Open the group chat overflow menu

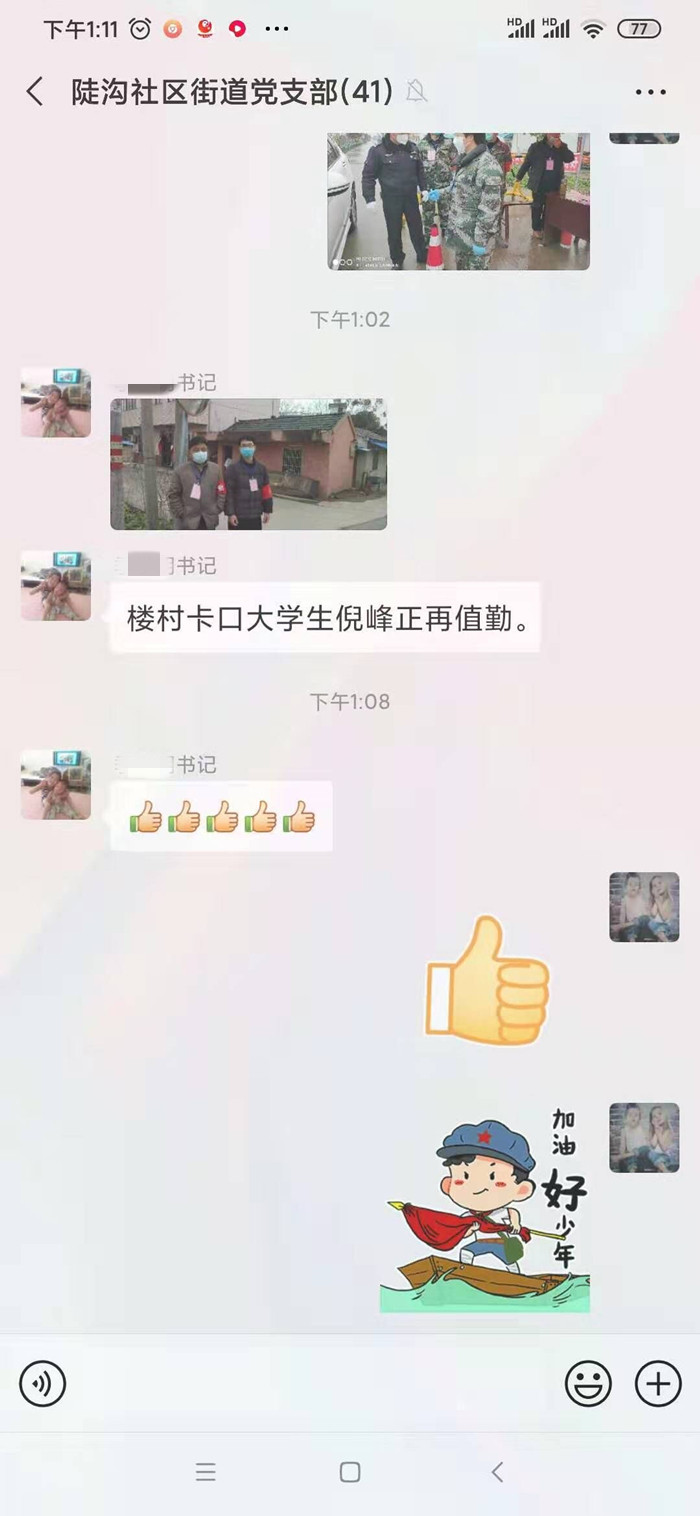coord(650,92)
